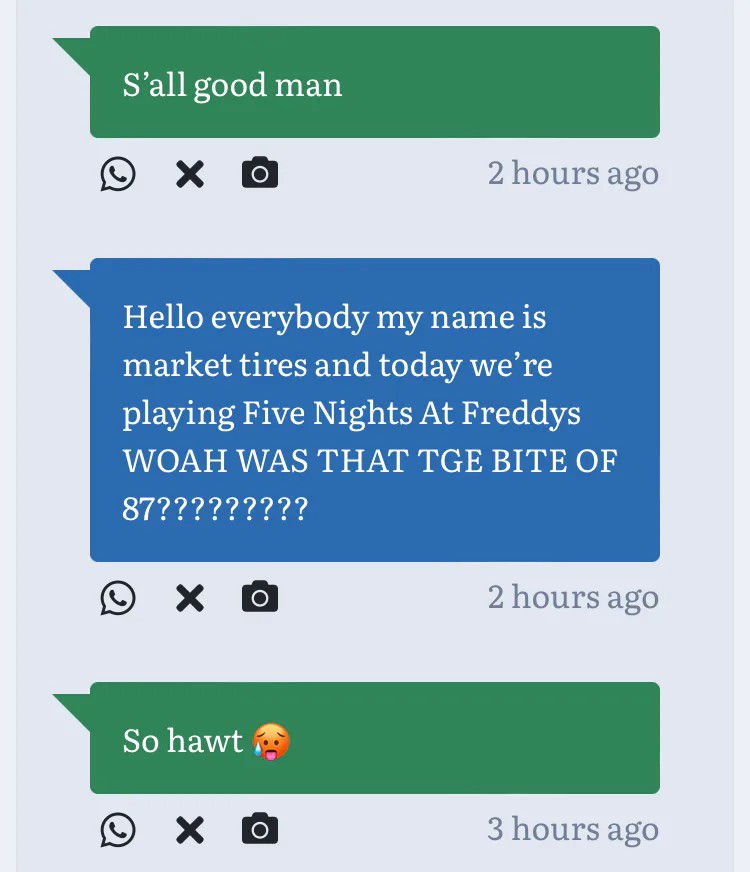Share the Five Nights At Freddys message via WhatsApp

(118, 598)
